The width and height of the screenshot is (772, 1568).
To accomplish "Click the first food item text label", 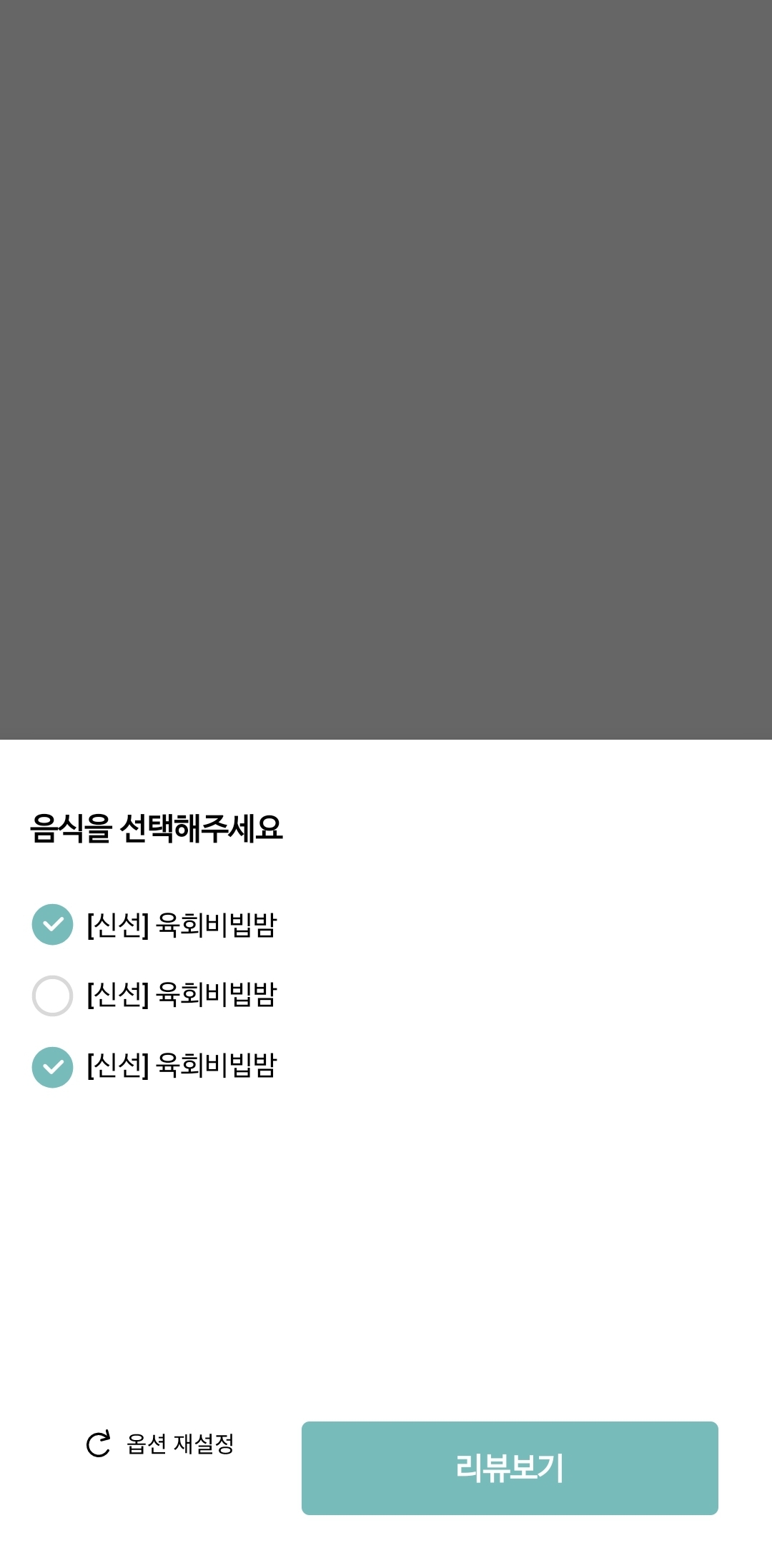I will click(x=182, y=924).
